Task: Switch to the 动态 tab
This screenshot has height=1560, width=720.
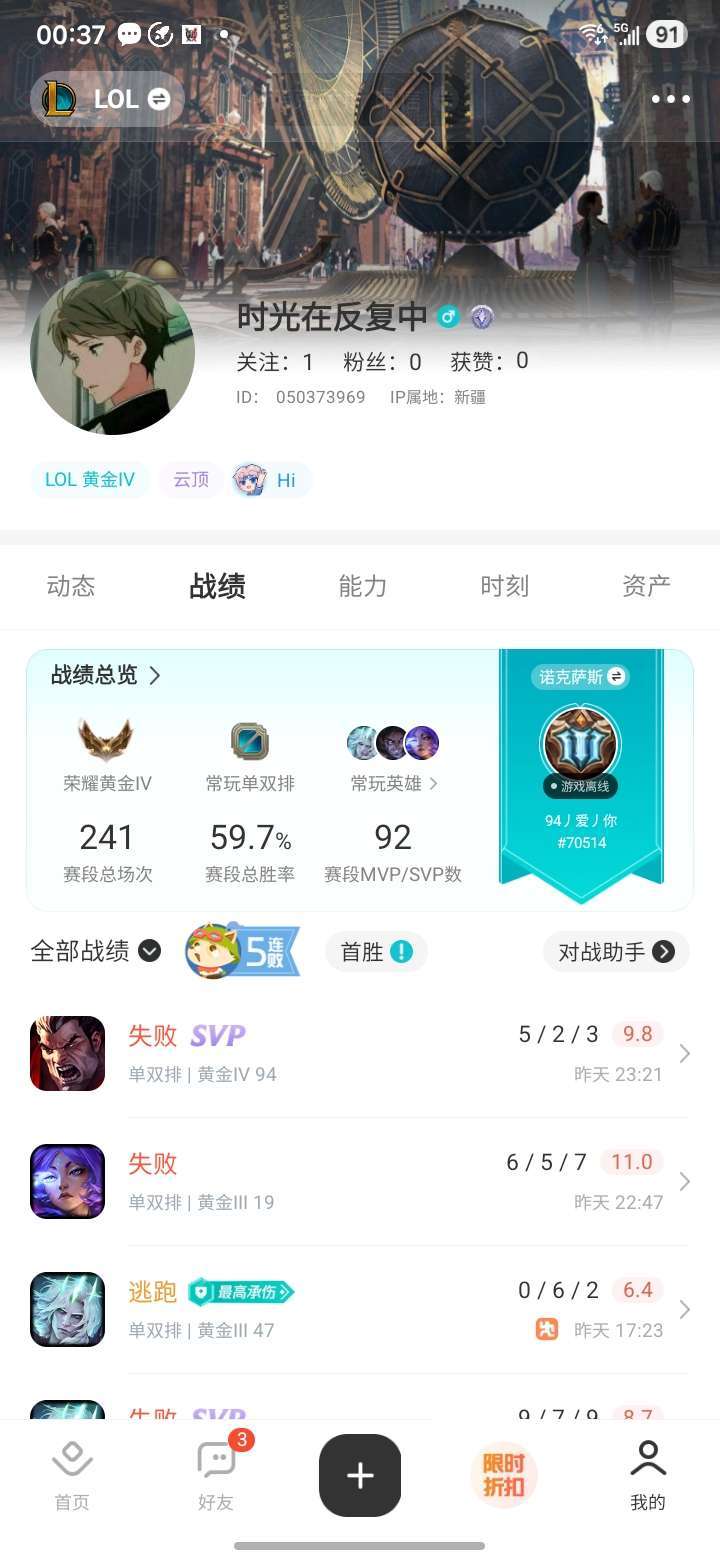Action: 71,587
